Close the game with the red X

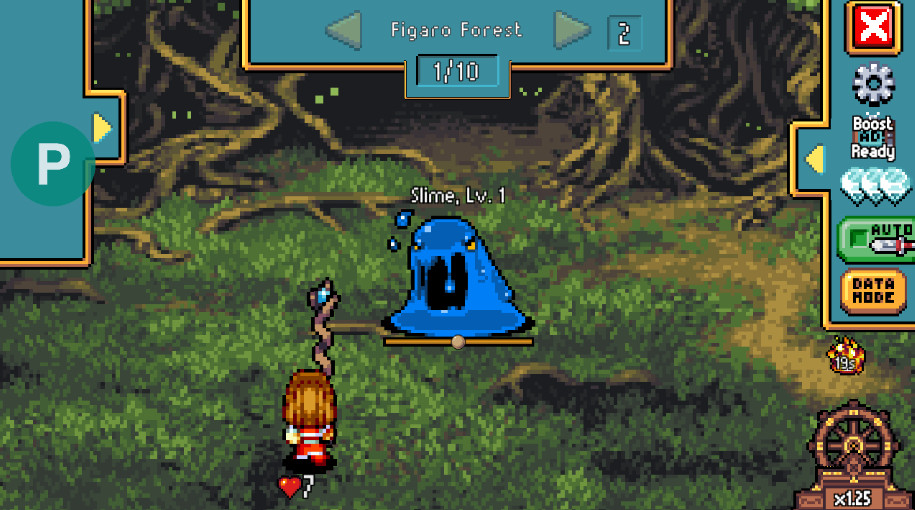tap(872, 27)
